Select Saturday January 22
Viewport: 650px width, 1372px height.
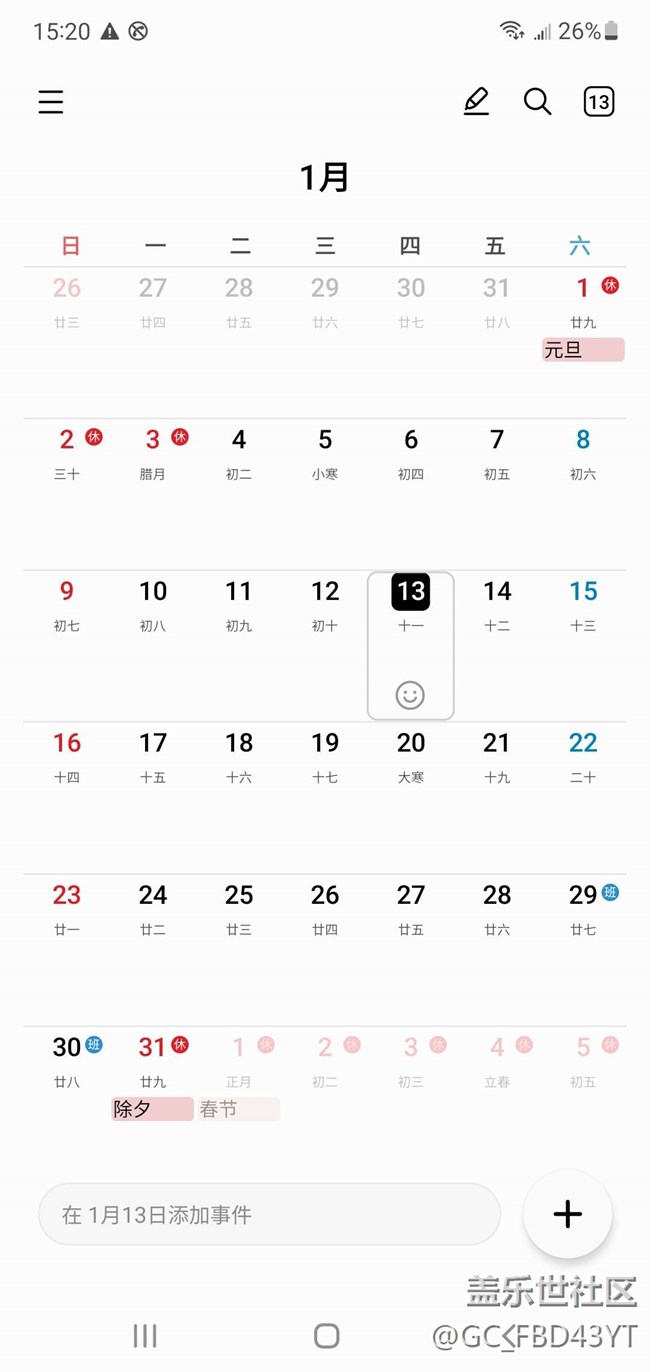[x=583, y=755]
